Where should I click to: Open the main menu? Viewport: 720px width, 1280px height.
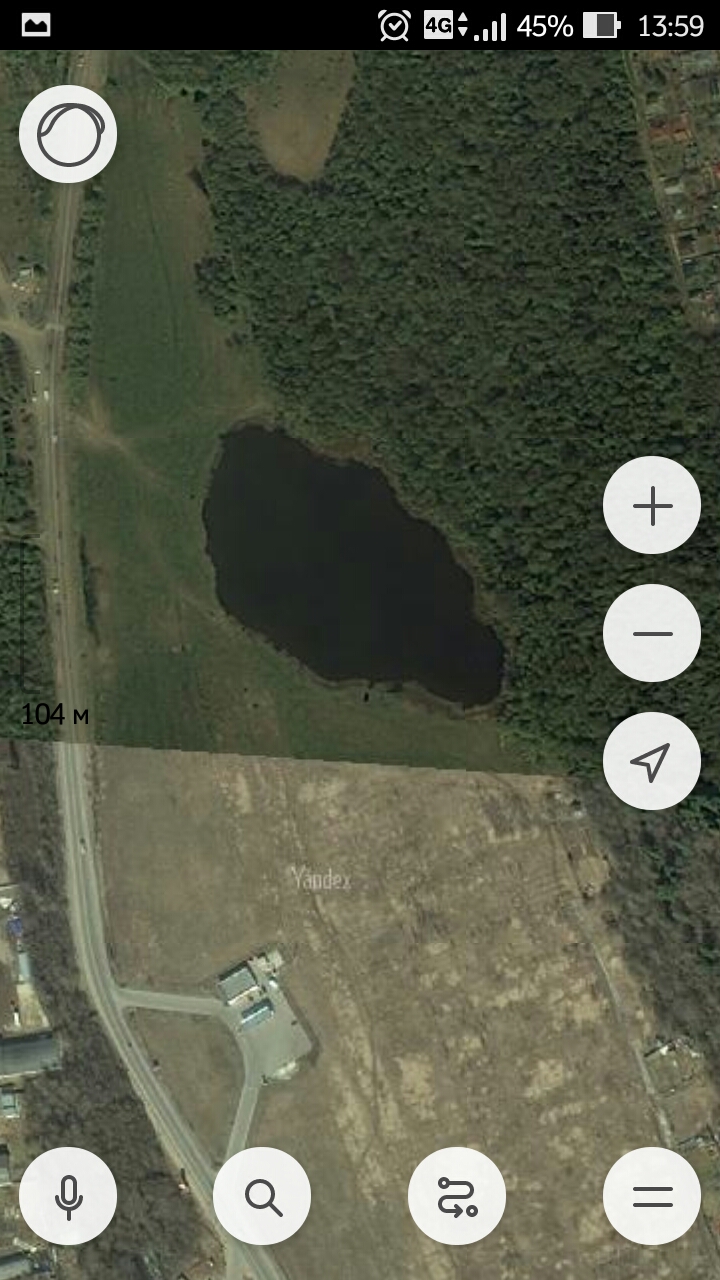click(652, 1196)
